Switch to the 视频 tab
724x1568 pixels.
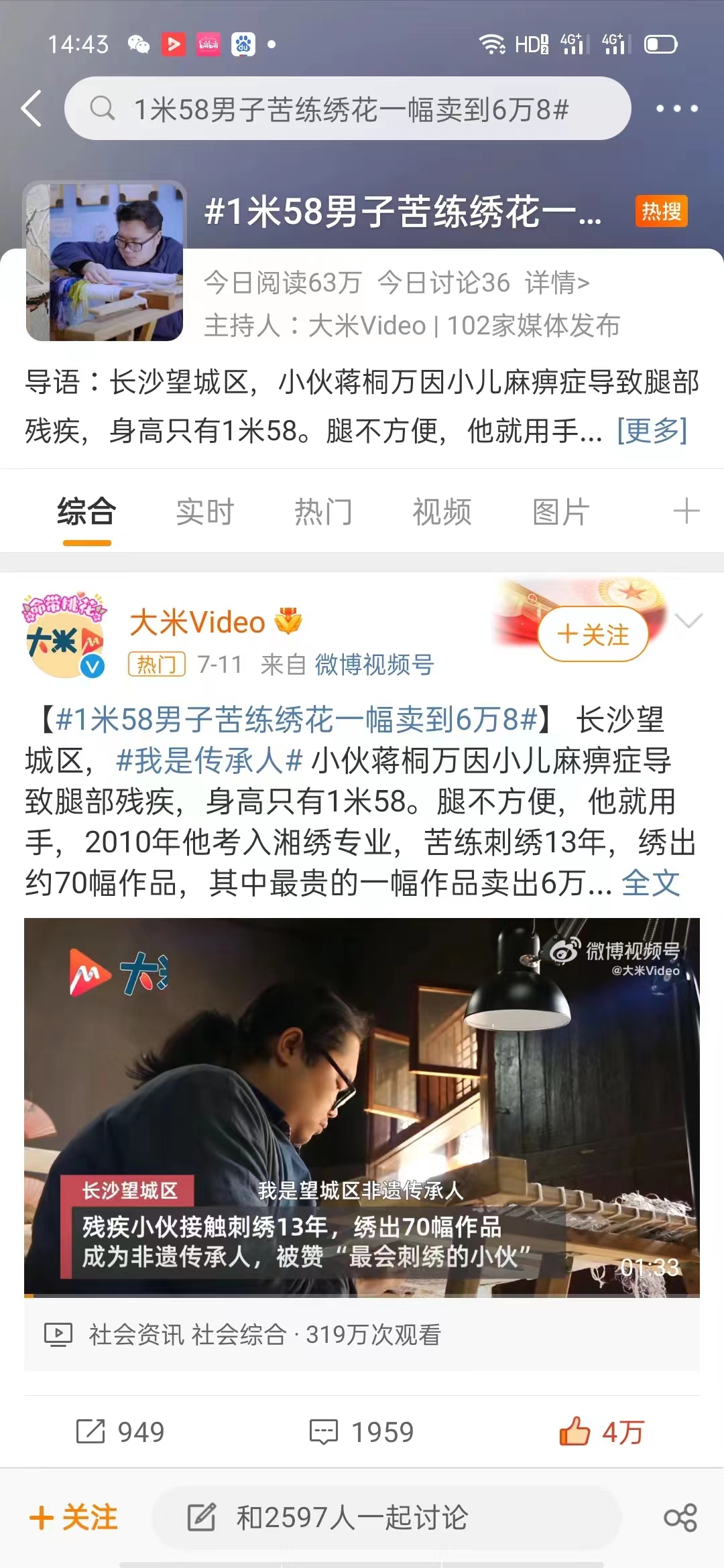pyautogui.click(x=442, y=512)
